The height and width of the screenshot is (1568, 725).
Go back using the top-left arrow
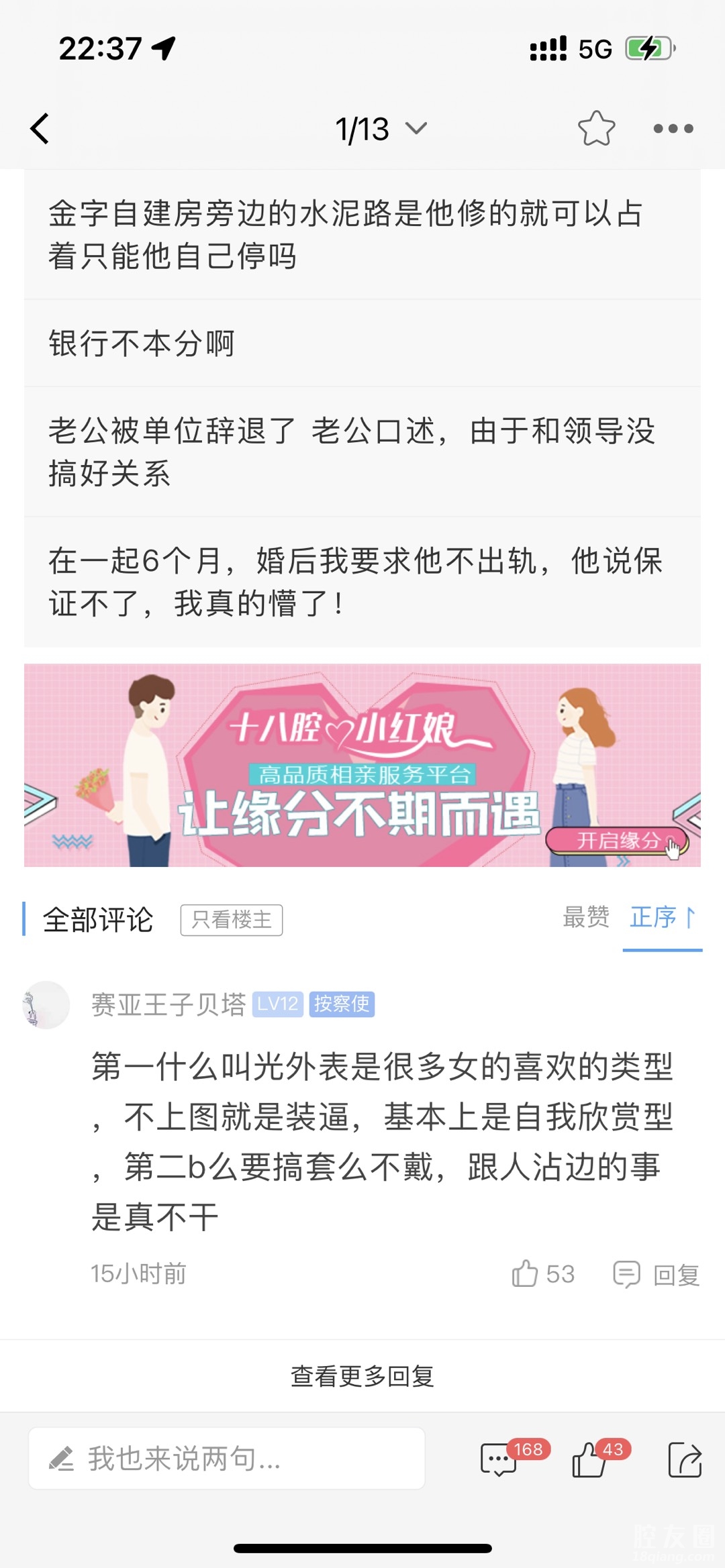[x=40, y=128]
